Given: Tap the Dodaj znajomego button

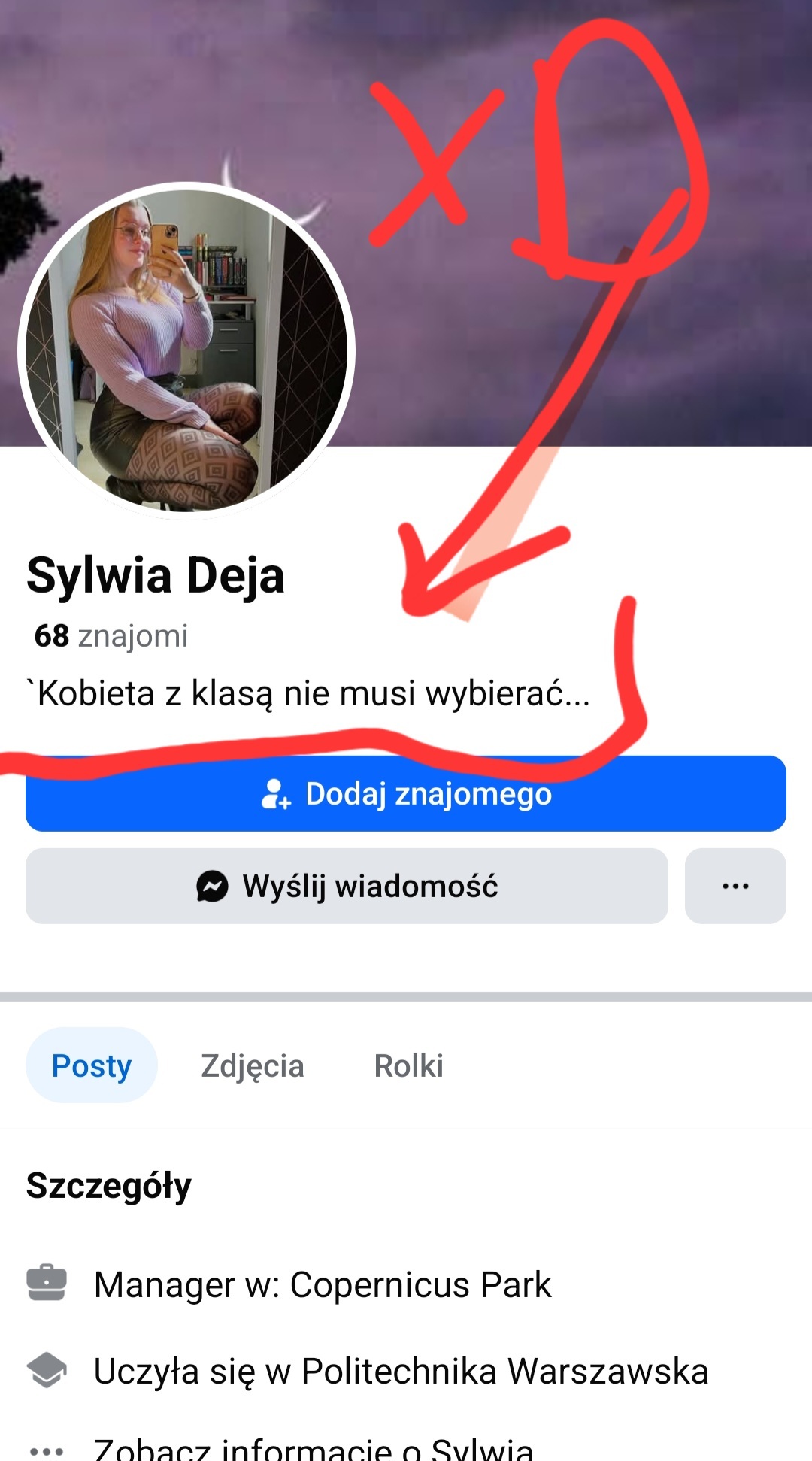Looking at the screenshot, I should pyautogui.click(x=406, y=794).
